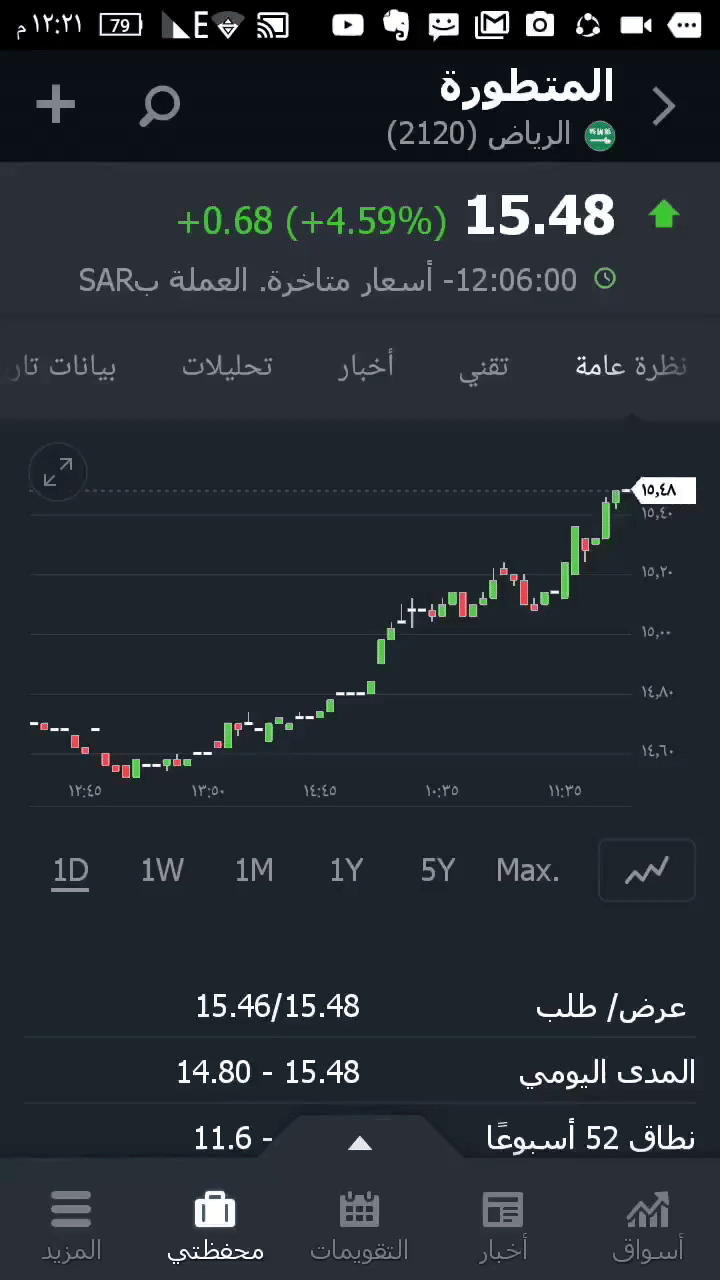This screenshot has width=720, height=1280.
Task: Tap the plus icon to add to watchlist
Action: pos(56,105)
